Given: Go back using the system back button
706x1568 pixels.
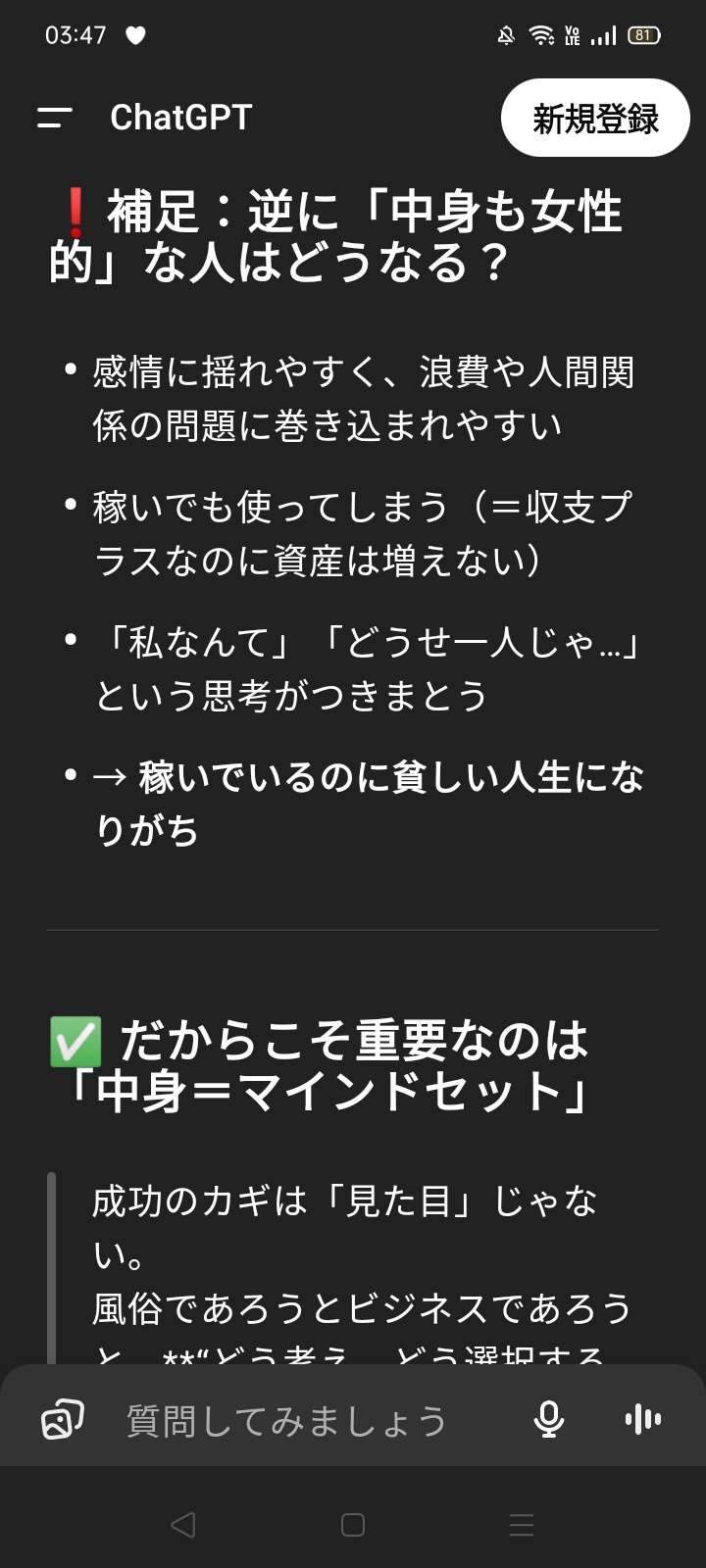Looking at the screenshot, I should point(183,1525).
